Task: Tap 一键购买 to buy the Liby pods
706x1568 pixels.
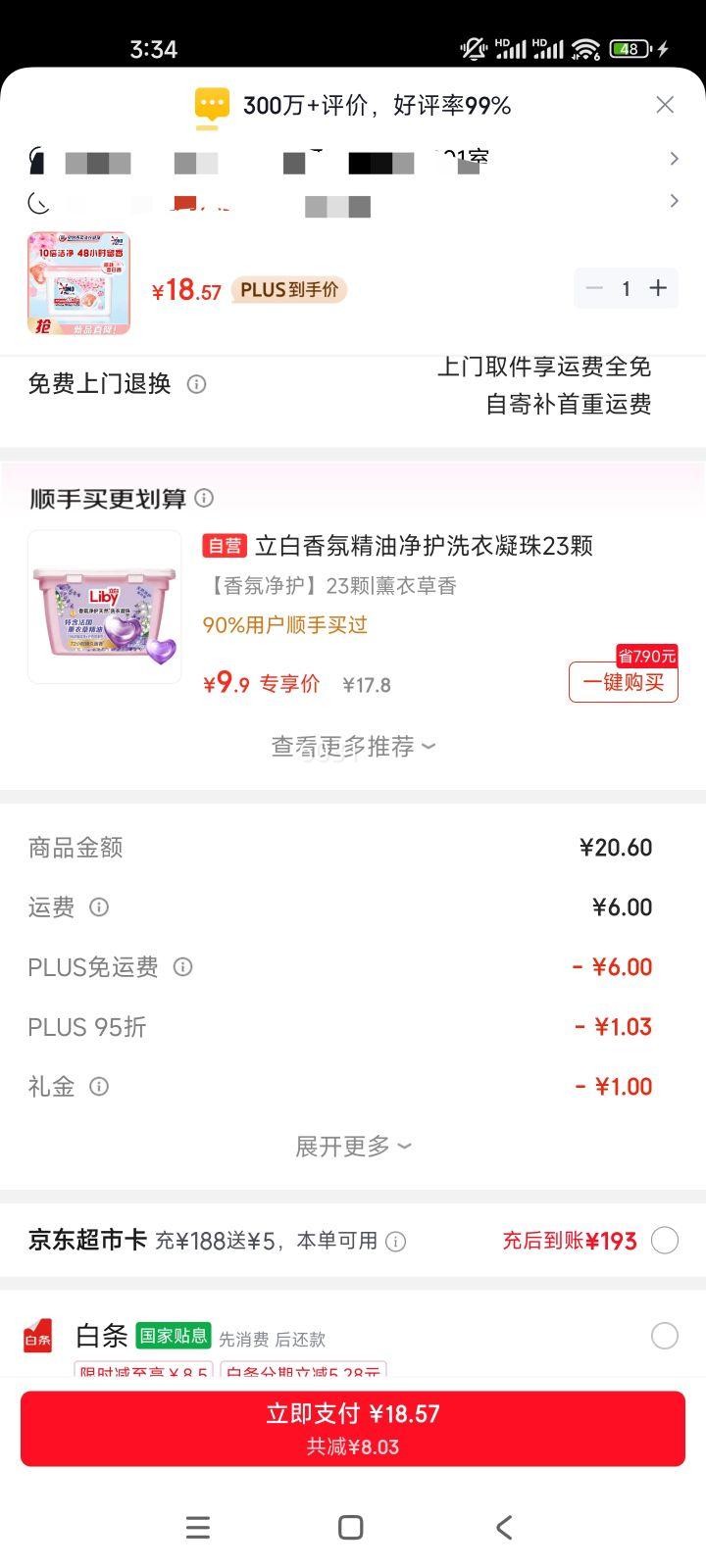Action: click(623, 682)
